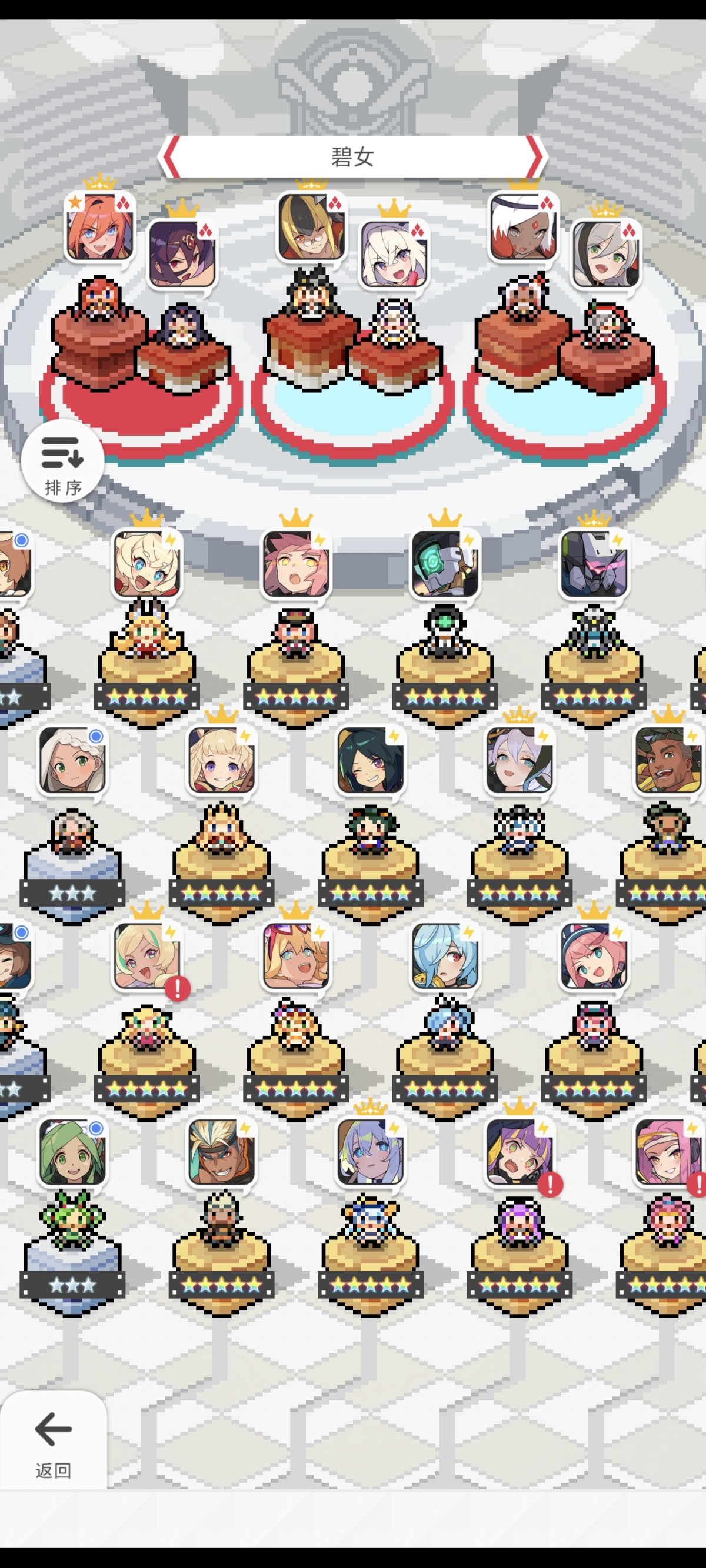The height and width of the screenshot is (1568, 706).
Task: Open the 排序 sort options
Action: click(x=62, y=462)
